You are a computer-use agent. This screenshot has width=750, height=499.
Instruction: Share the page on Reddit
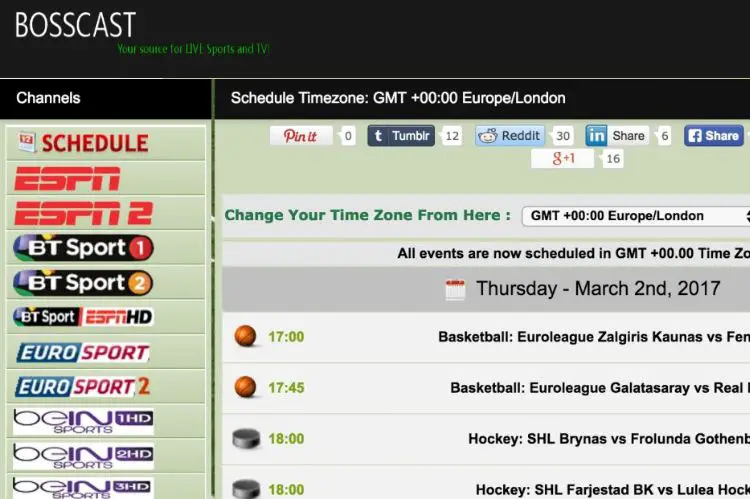click(510, 136)
